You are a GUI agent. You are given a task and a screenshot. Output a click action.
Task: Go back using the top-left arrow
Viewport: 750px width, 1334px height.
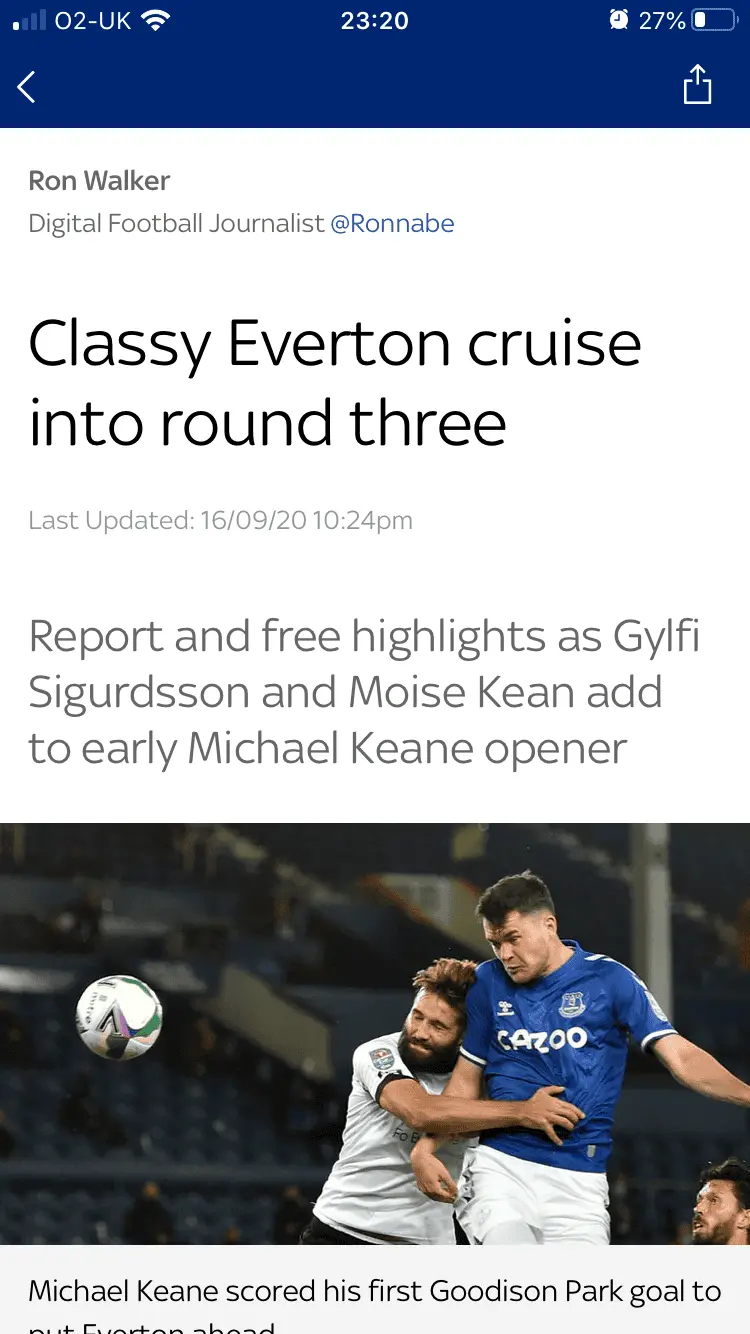(27, 87)
